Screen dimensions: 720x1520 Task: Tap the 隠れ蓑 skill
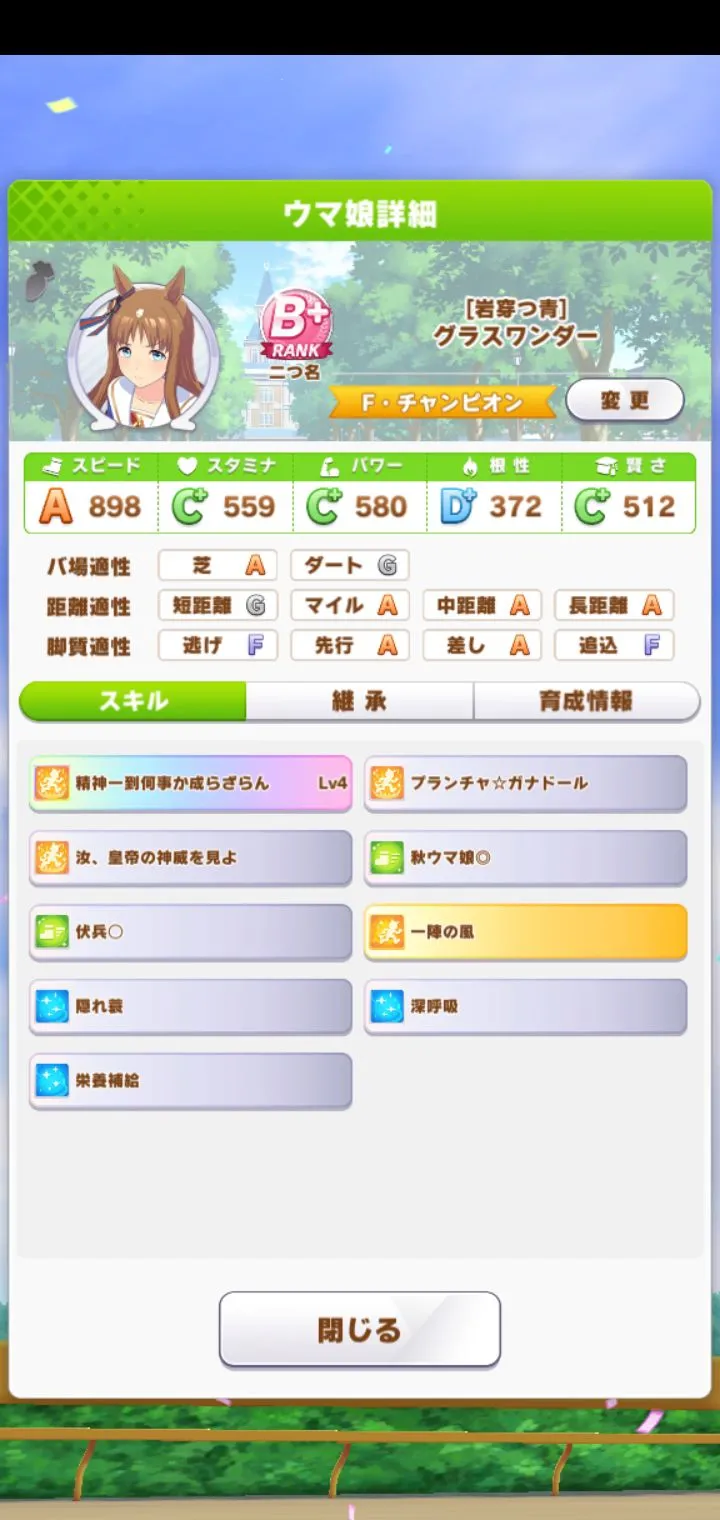[190, 1006]
